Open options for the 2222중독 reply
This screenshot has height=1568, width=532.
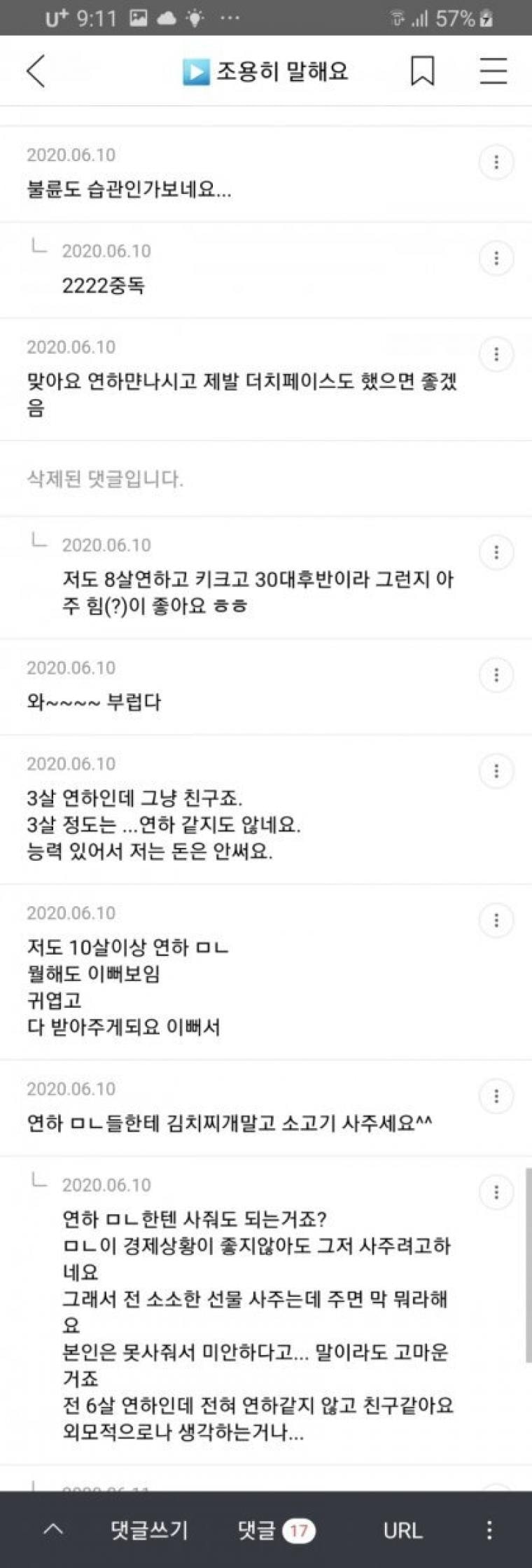(x=496, y=258)
